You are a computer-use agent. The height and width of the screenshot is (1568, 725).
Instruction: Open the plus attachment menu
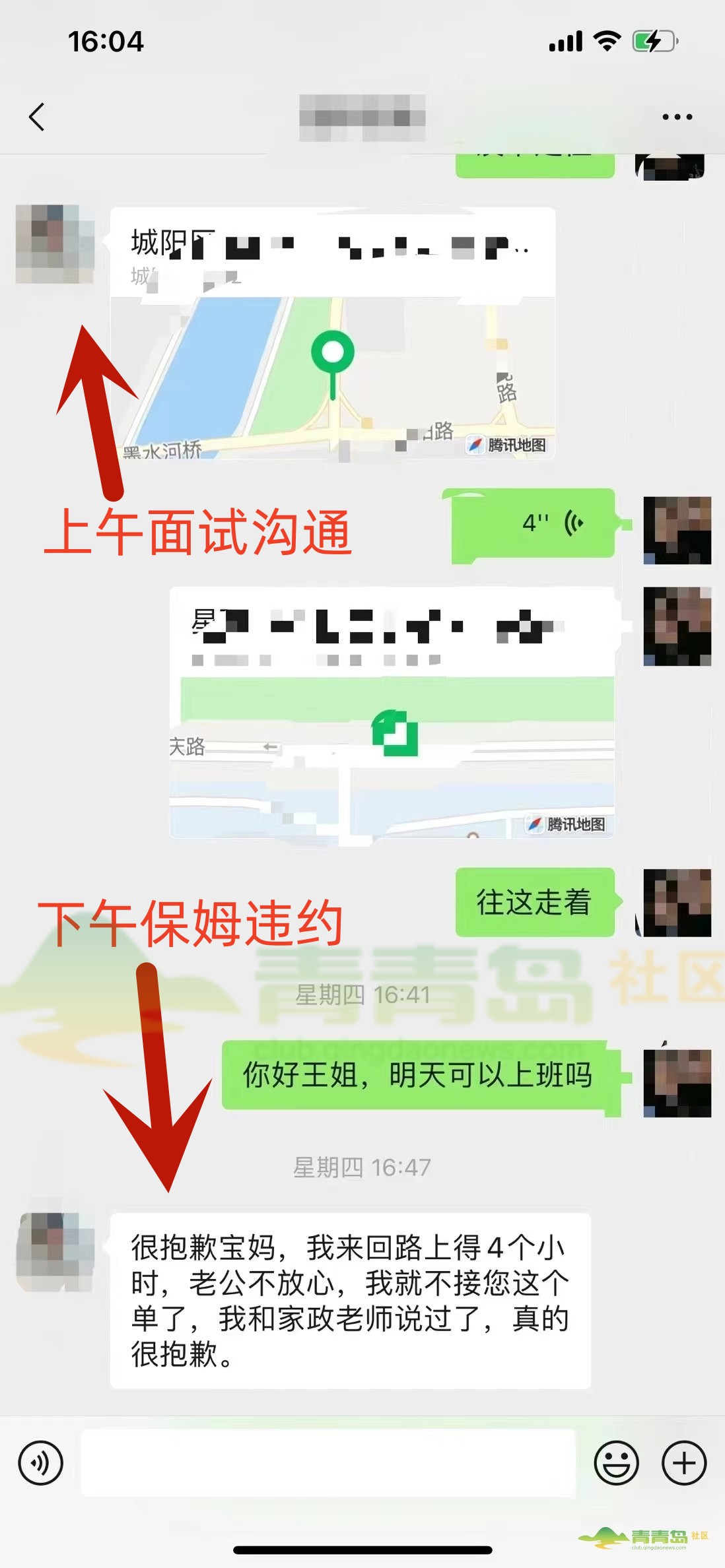point(684,1463)
